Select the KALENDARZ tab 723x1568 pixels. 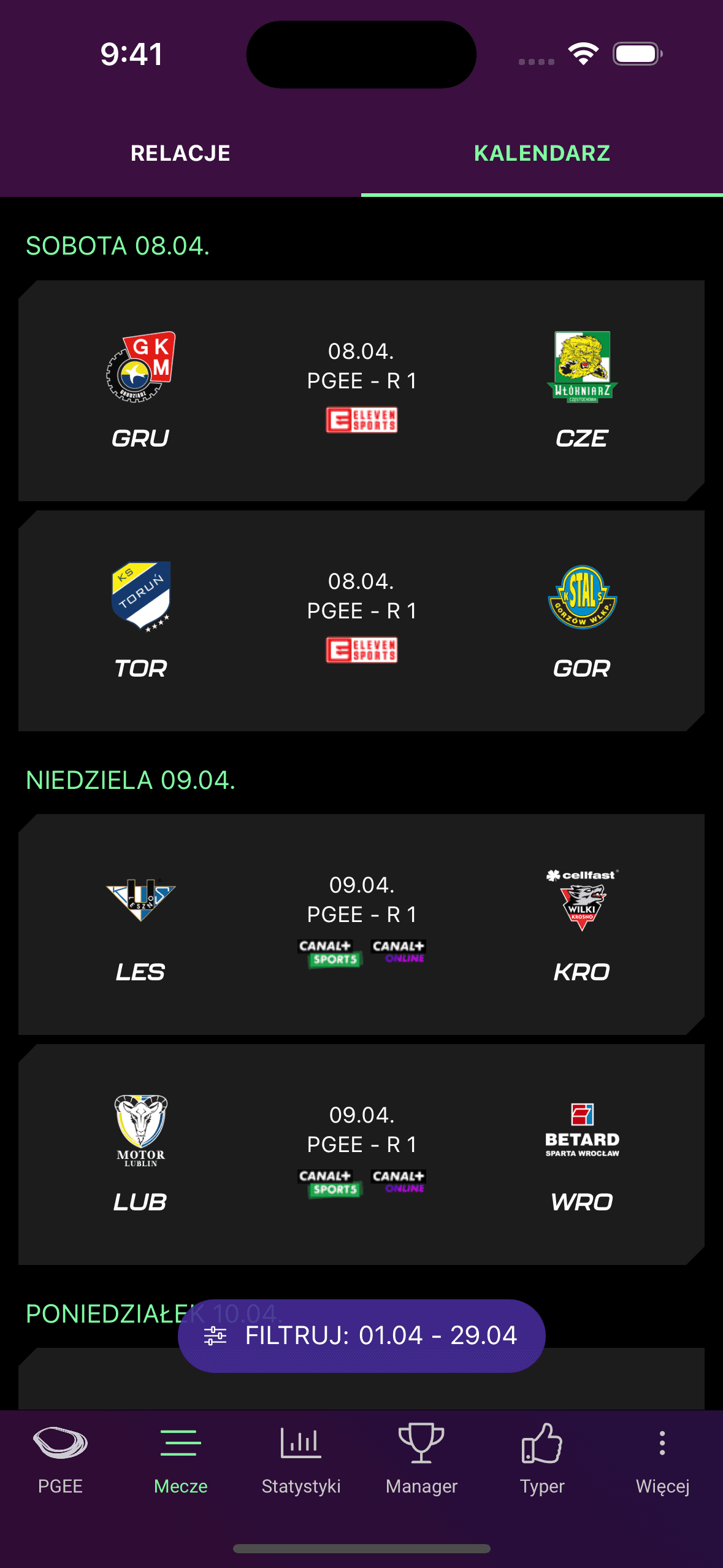pos(542,153)
